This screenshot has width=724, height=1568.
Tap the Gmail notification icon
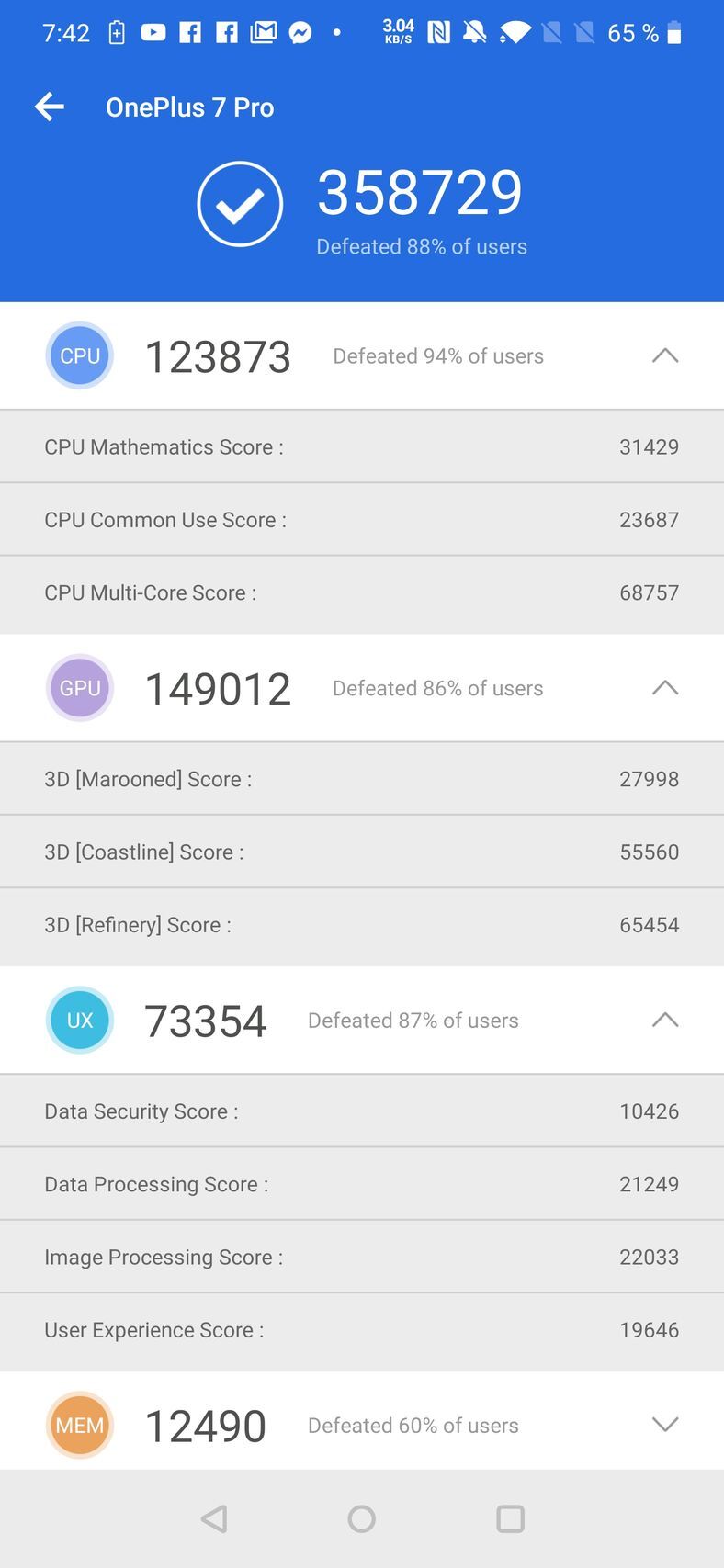click(x=263, y=32)
